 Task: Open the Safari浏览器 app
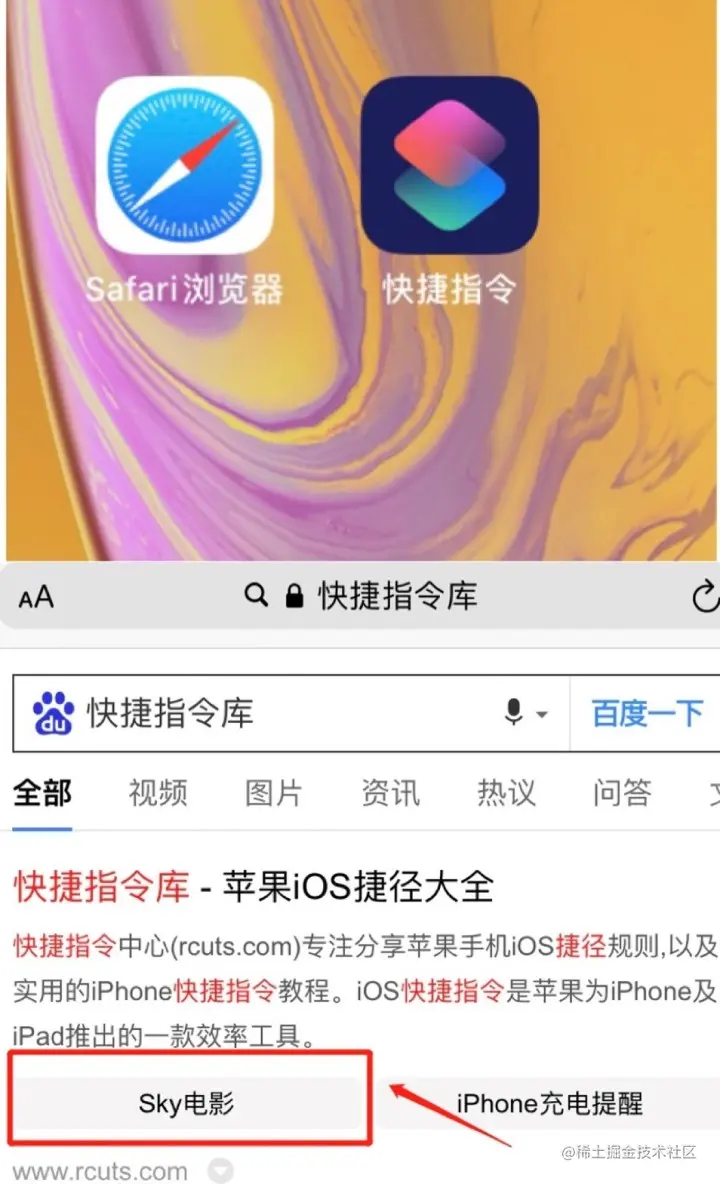[184, 166]
